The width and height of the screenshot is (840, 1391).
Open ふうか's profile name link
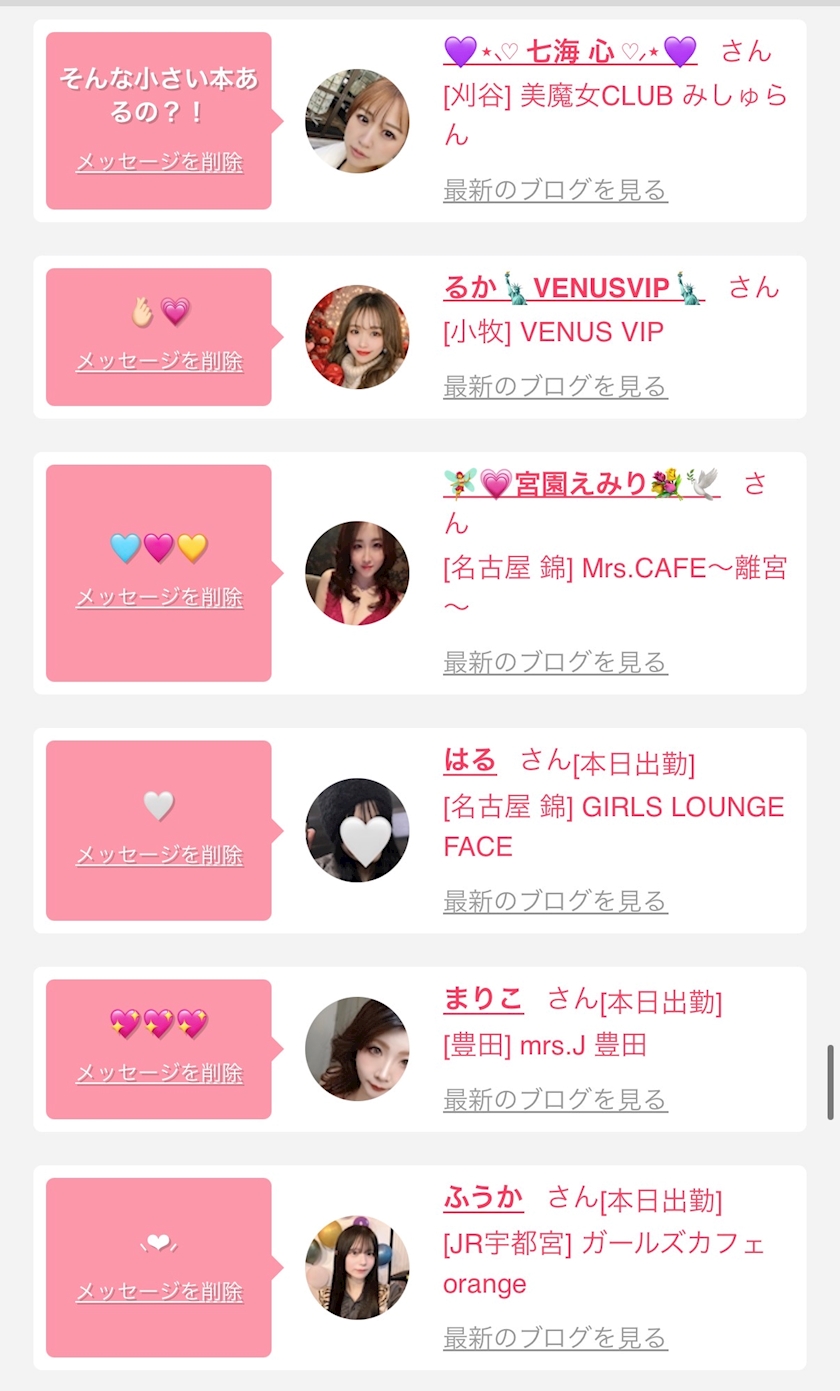tap(483, 1197)
